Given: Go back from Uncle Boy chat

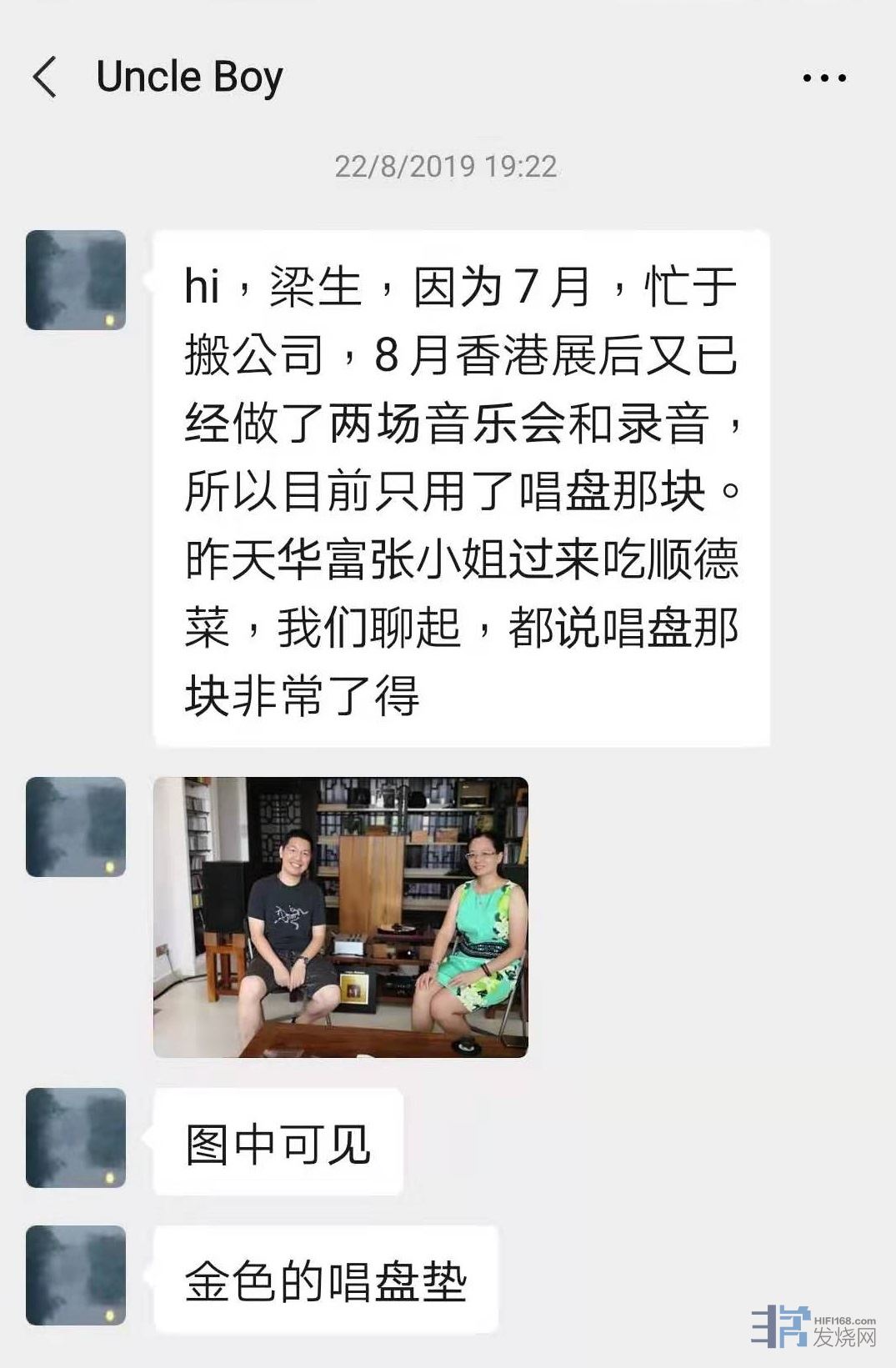Looking at the screenshot, I should pos(45,78).
